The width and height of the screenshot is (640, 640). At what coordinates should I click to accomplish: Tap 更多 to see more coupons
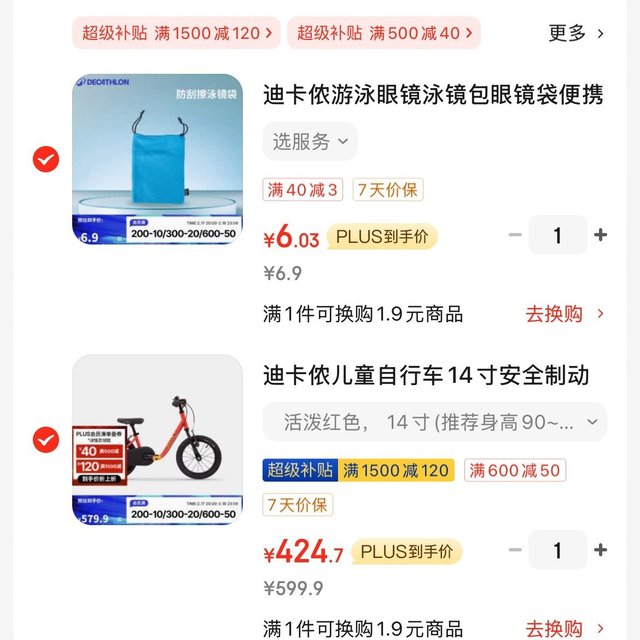[x=576, y=33]
